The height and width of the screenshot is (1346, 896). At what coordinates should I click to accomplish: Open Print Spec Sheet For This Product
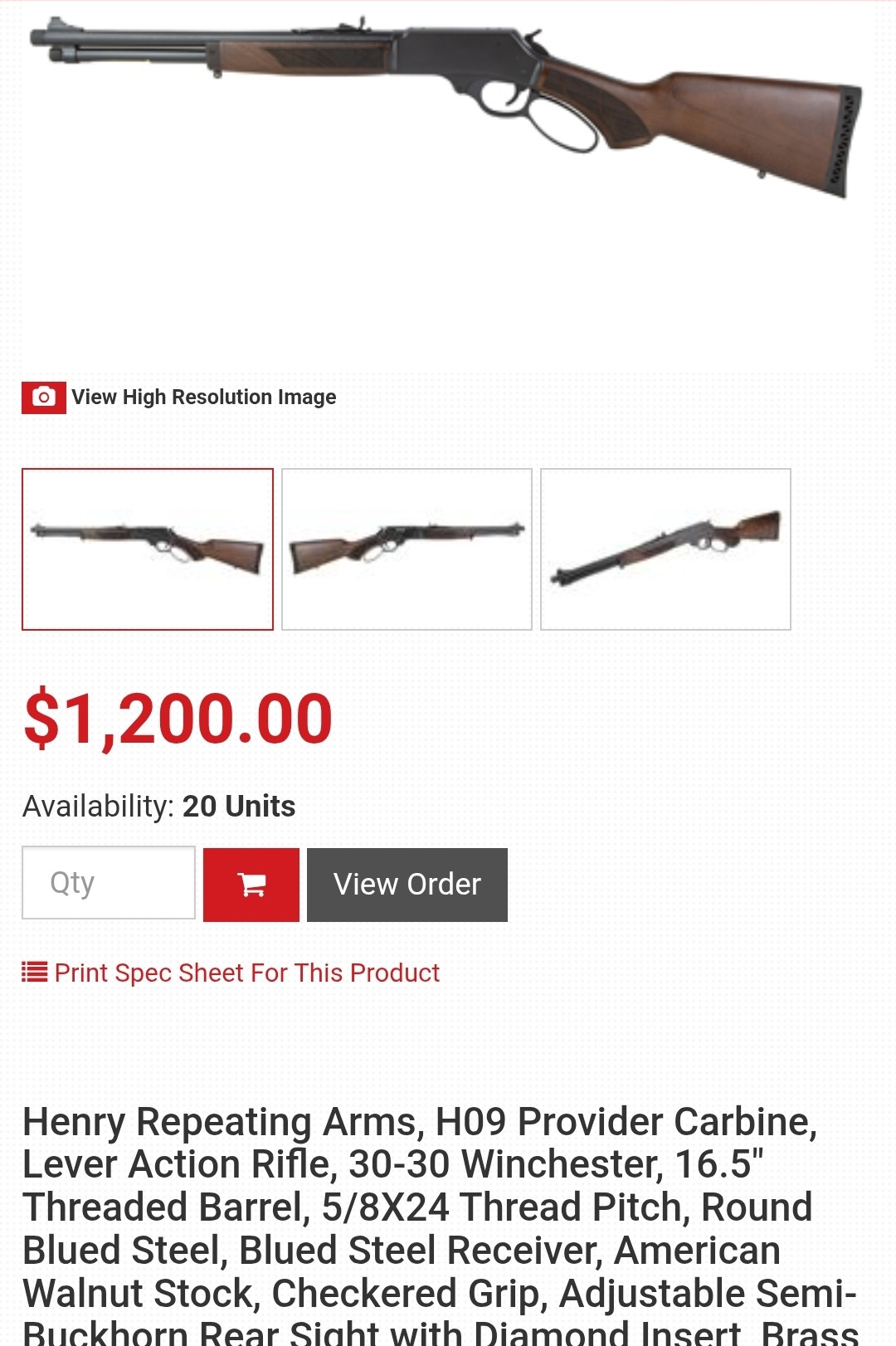pos(246,973)
